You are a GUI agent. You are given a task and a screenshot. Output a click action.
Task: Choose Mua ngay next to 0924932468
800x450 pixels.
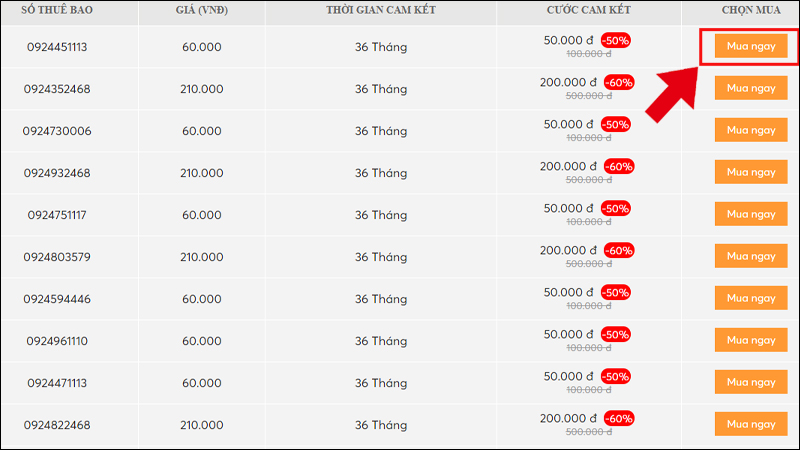coord(751,172)
